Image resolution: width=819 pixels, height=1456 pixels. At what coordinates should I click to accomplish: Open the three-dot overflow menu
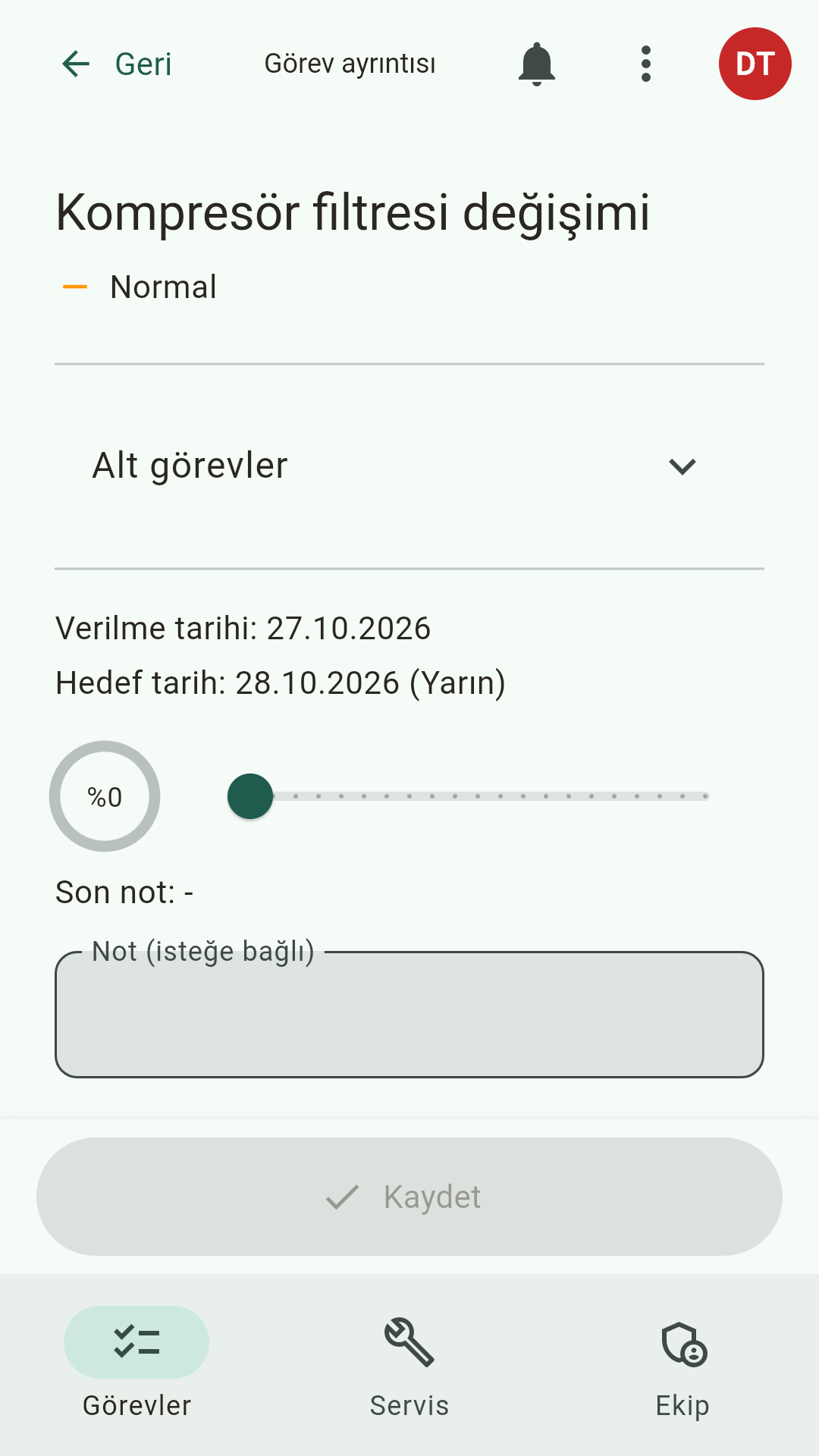(646, 64)
